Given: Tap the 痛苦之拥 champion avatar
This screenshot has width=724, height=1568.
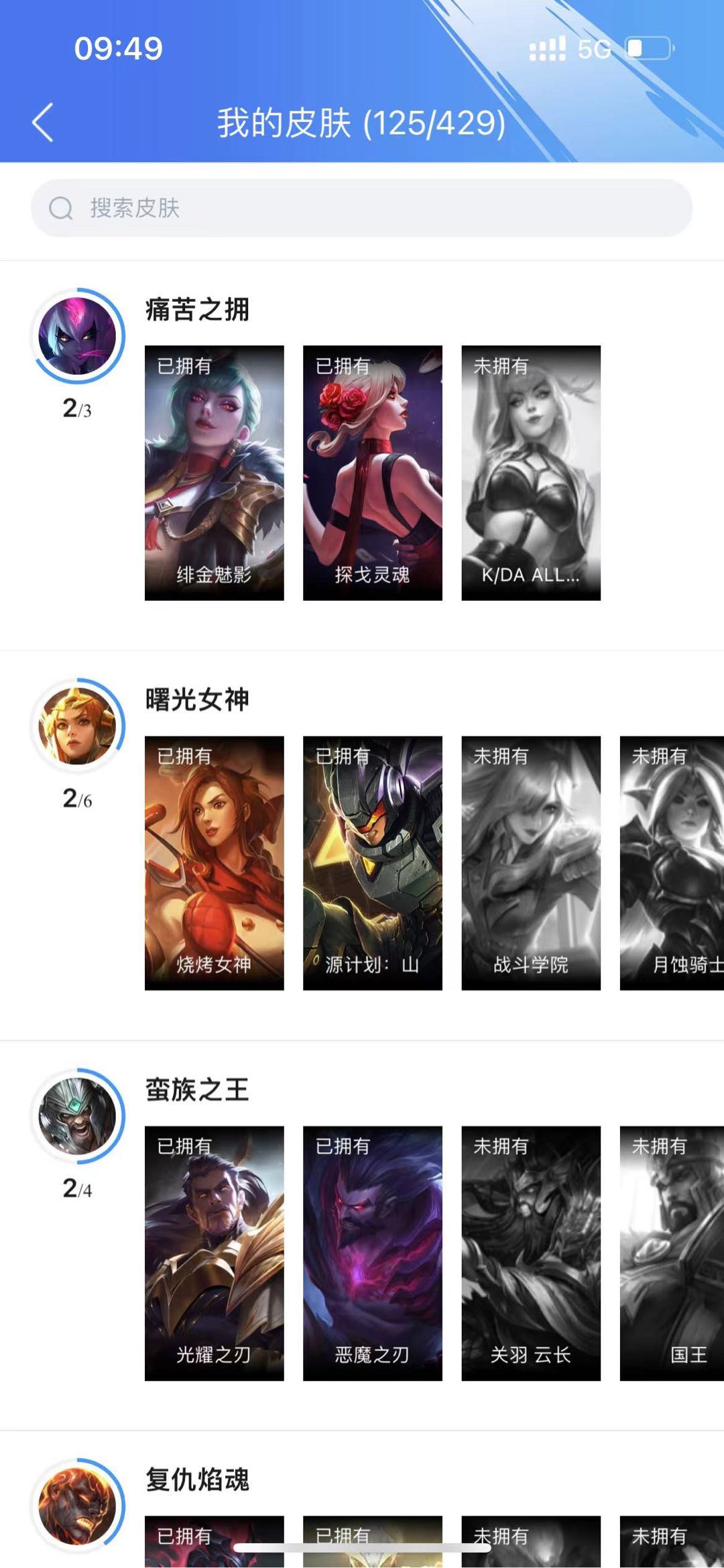Looking at the screenshot, I should coord(78,336).
